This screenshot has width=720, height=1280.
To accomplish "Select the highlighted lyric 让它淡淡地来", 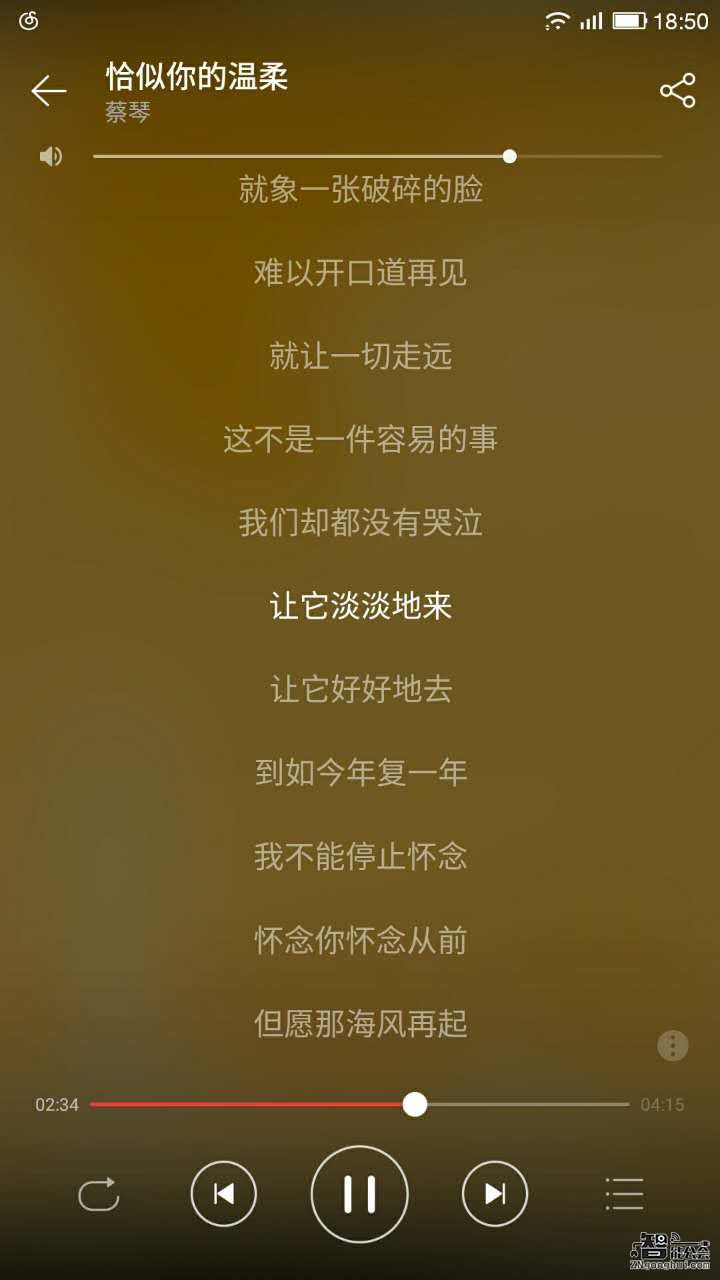I will [x=360, y=605].
